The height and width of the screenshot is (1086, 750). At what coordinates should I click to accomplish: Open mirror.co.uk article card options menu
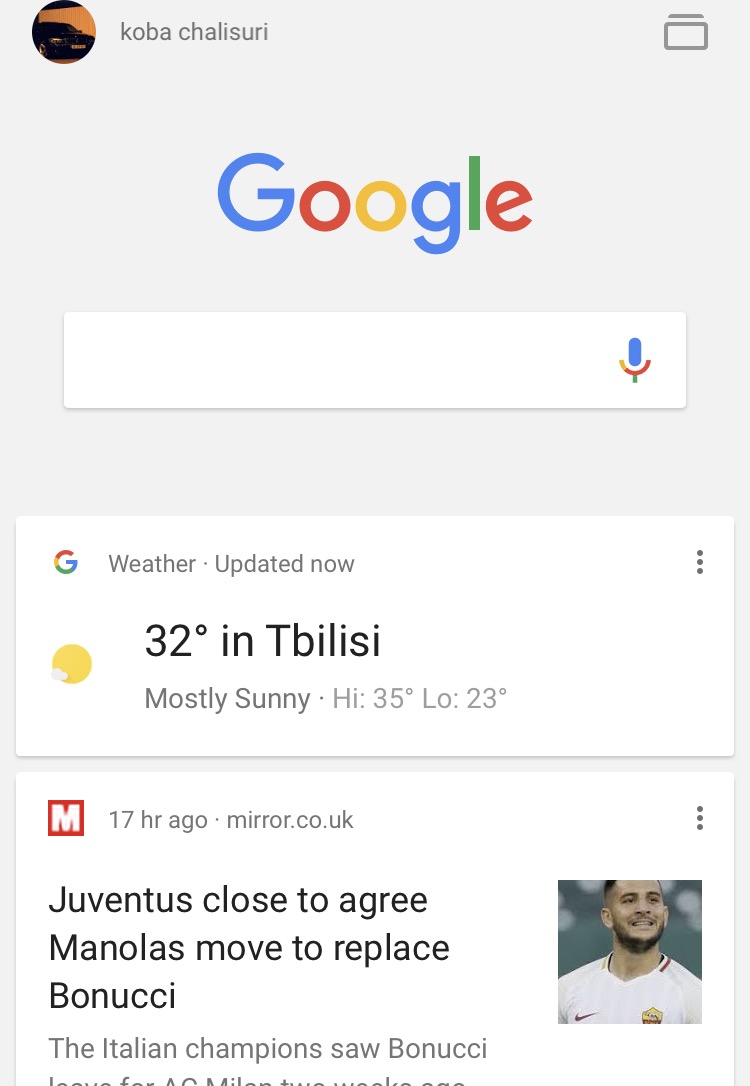[700, 819]
